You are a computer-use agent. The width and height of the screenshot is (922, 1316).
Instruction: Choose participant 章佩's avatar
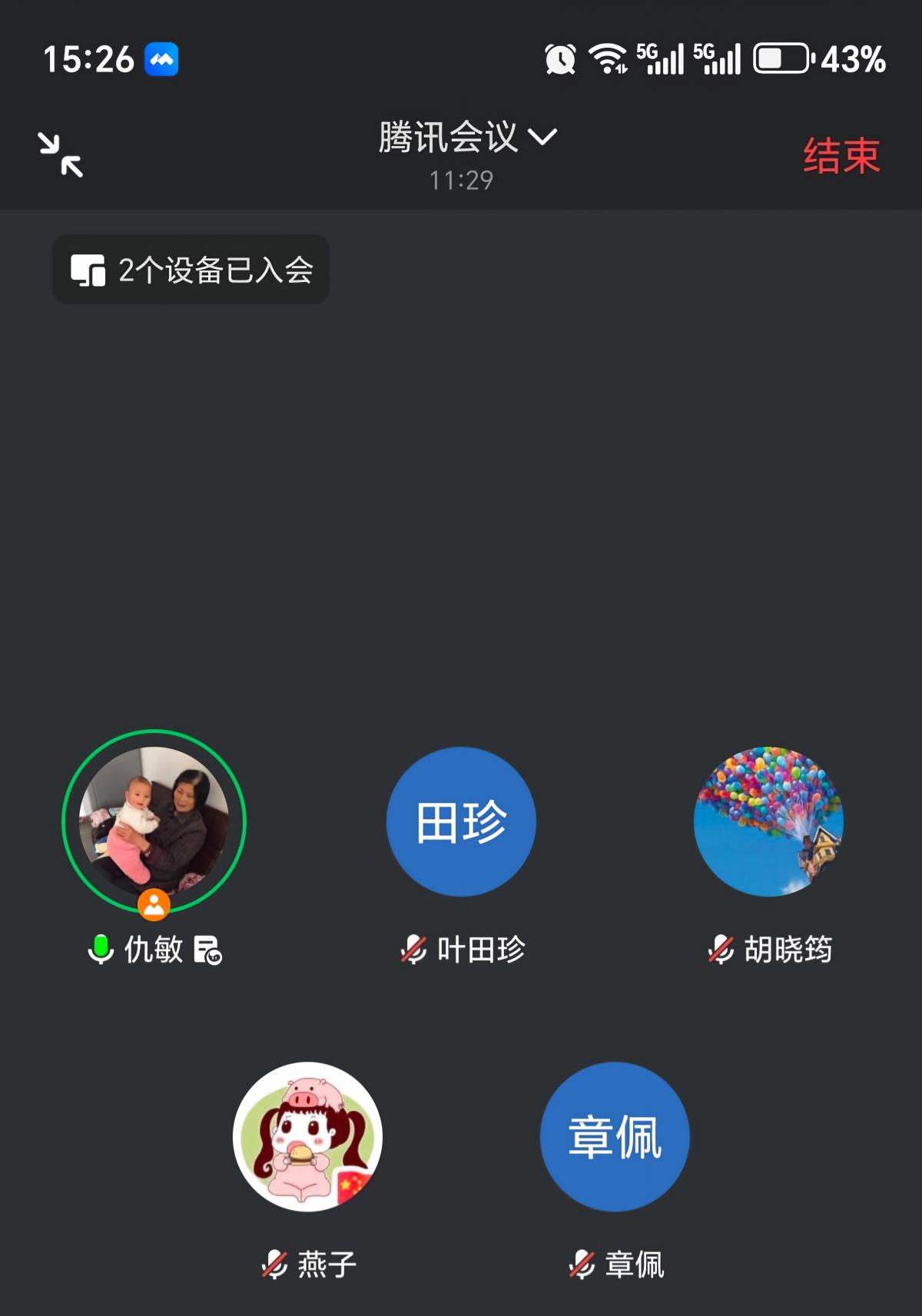615,1136
